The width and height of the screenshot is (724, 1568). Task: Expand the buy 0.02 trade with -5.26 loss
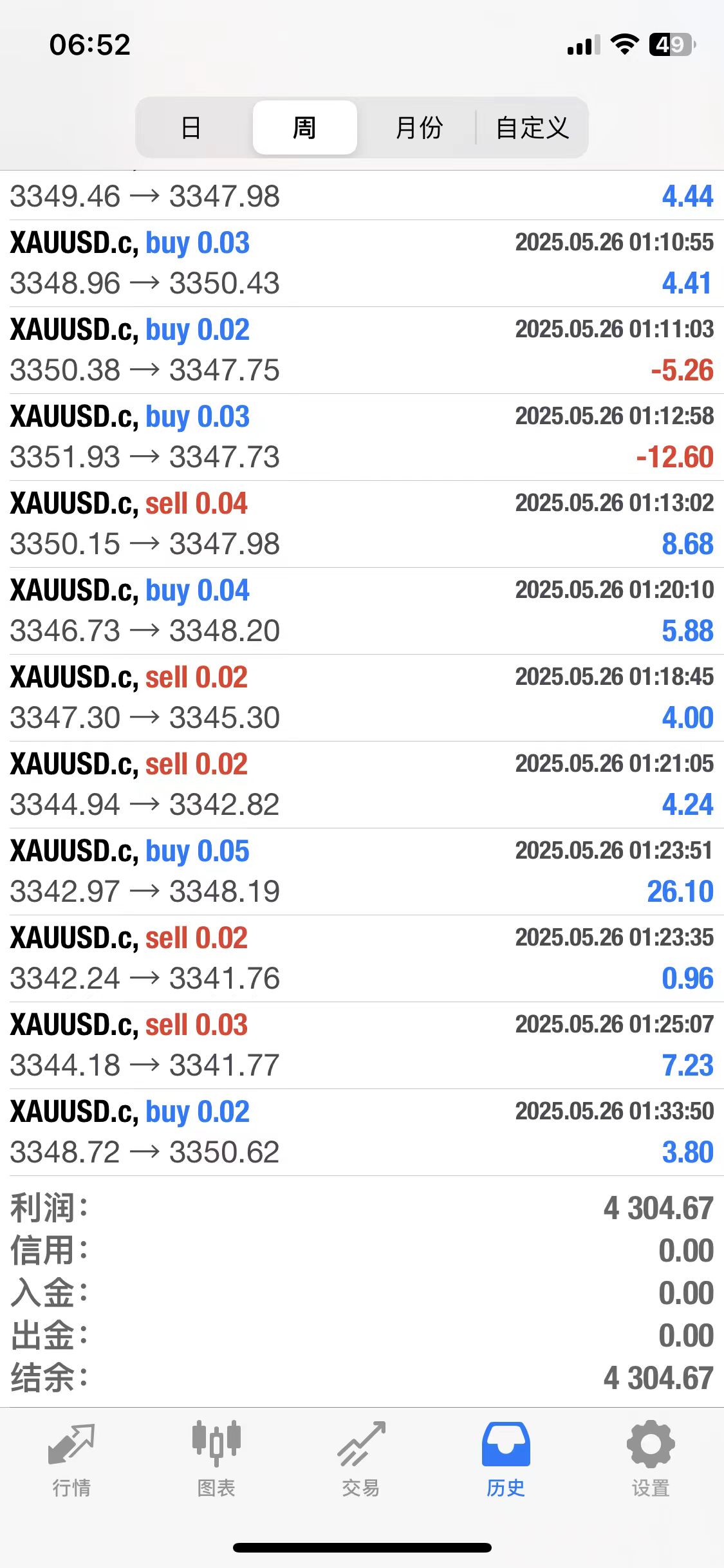(x=362, y=350)
